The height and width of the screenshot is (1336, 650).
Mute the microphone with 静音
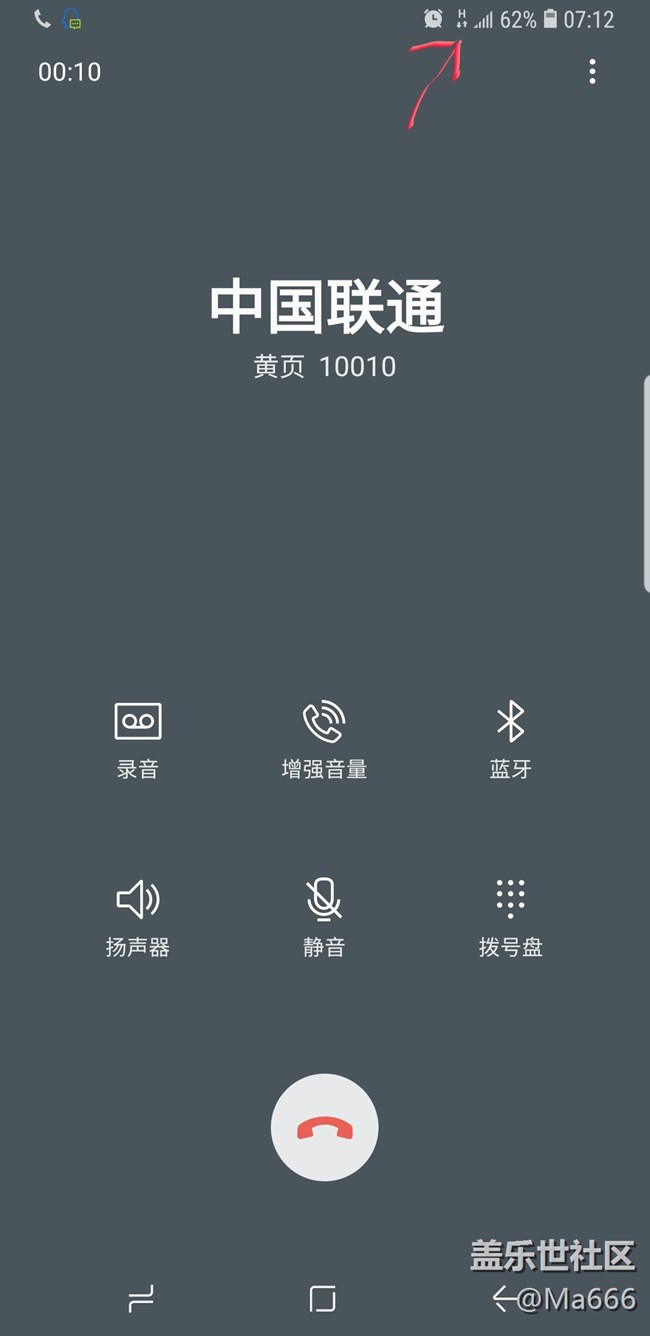coord(324,917)
